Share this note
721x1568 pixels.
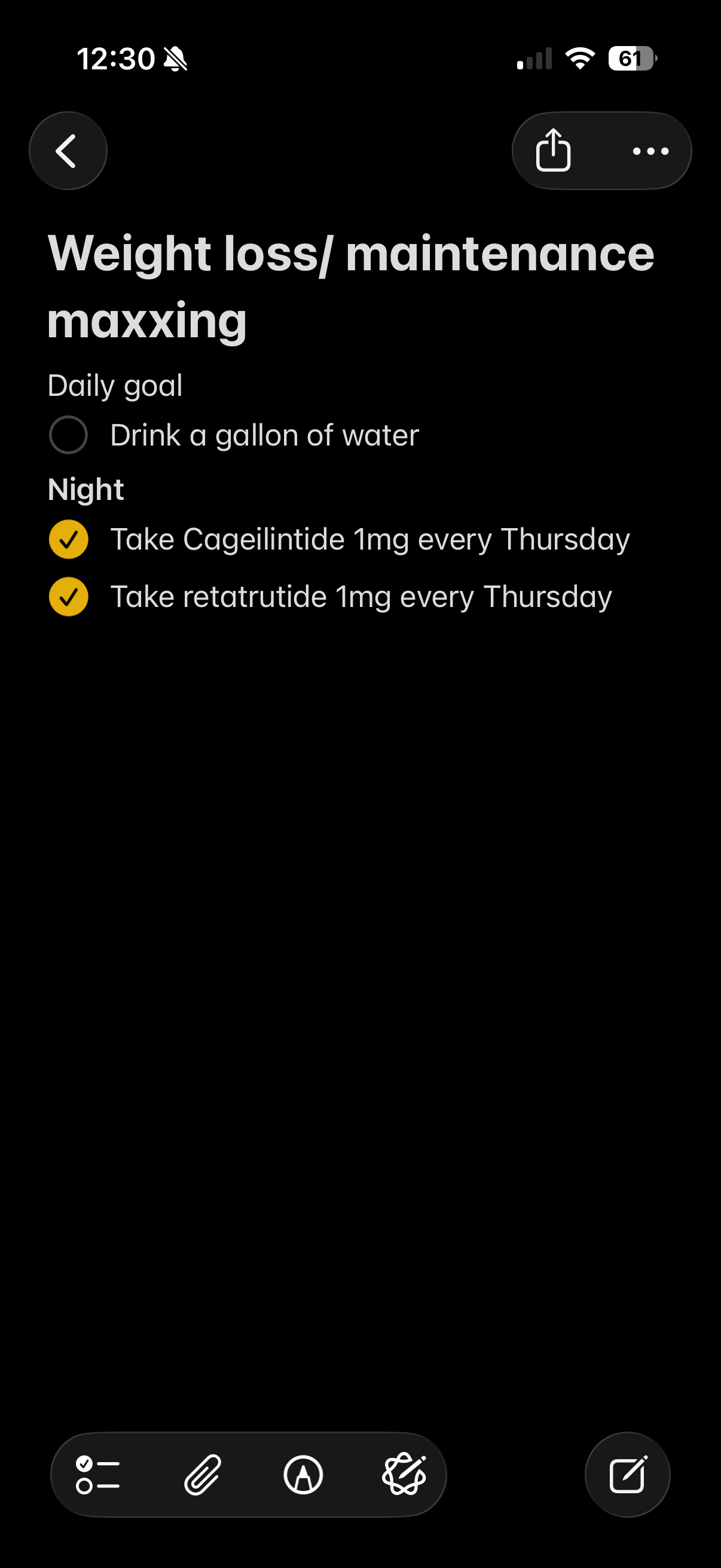pos(552,150)
